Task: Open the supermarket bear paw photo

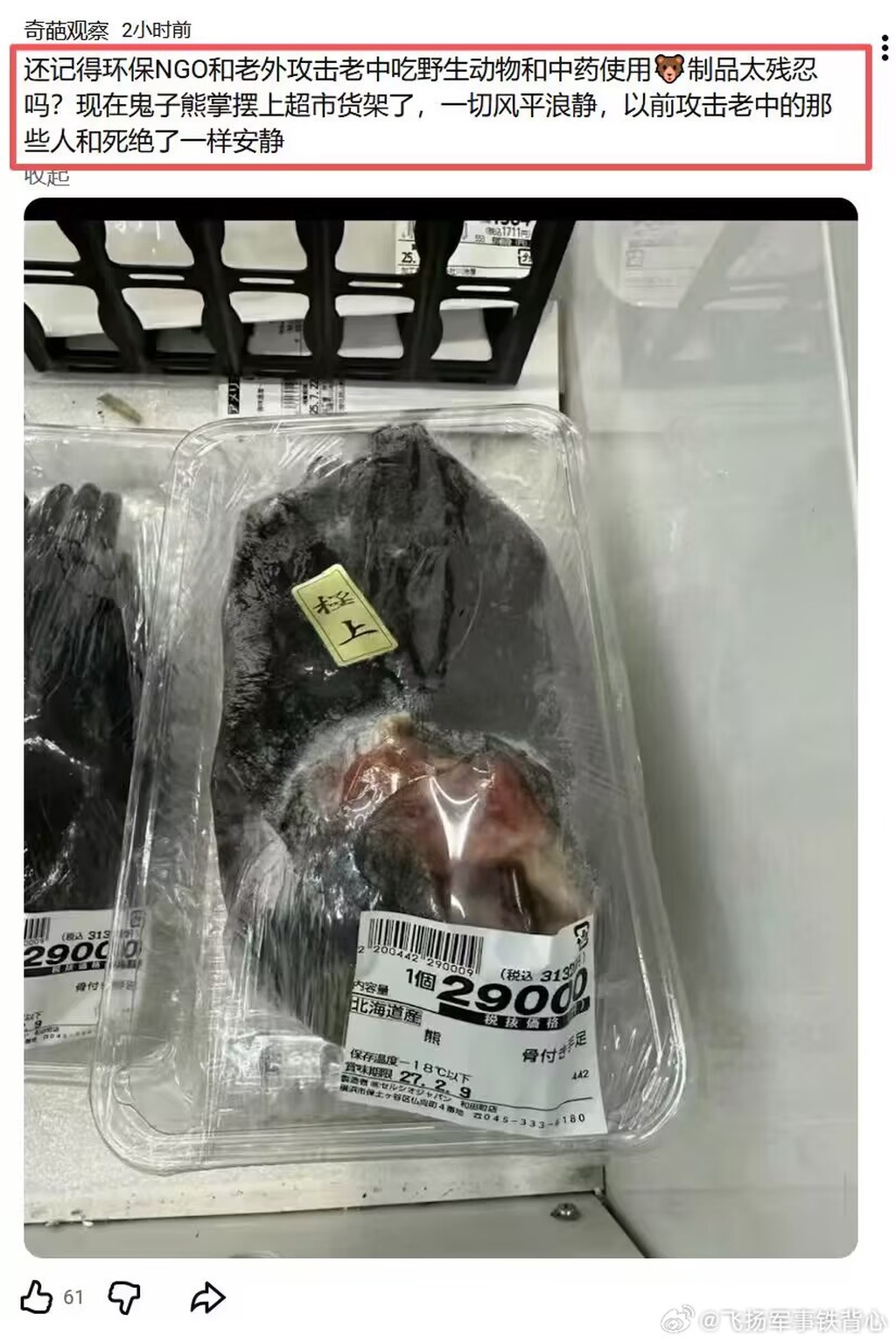Action: pyautogui.click(x=440, y=727)
